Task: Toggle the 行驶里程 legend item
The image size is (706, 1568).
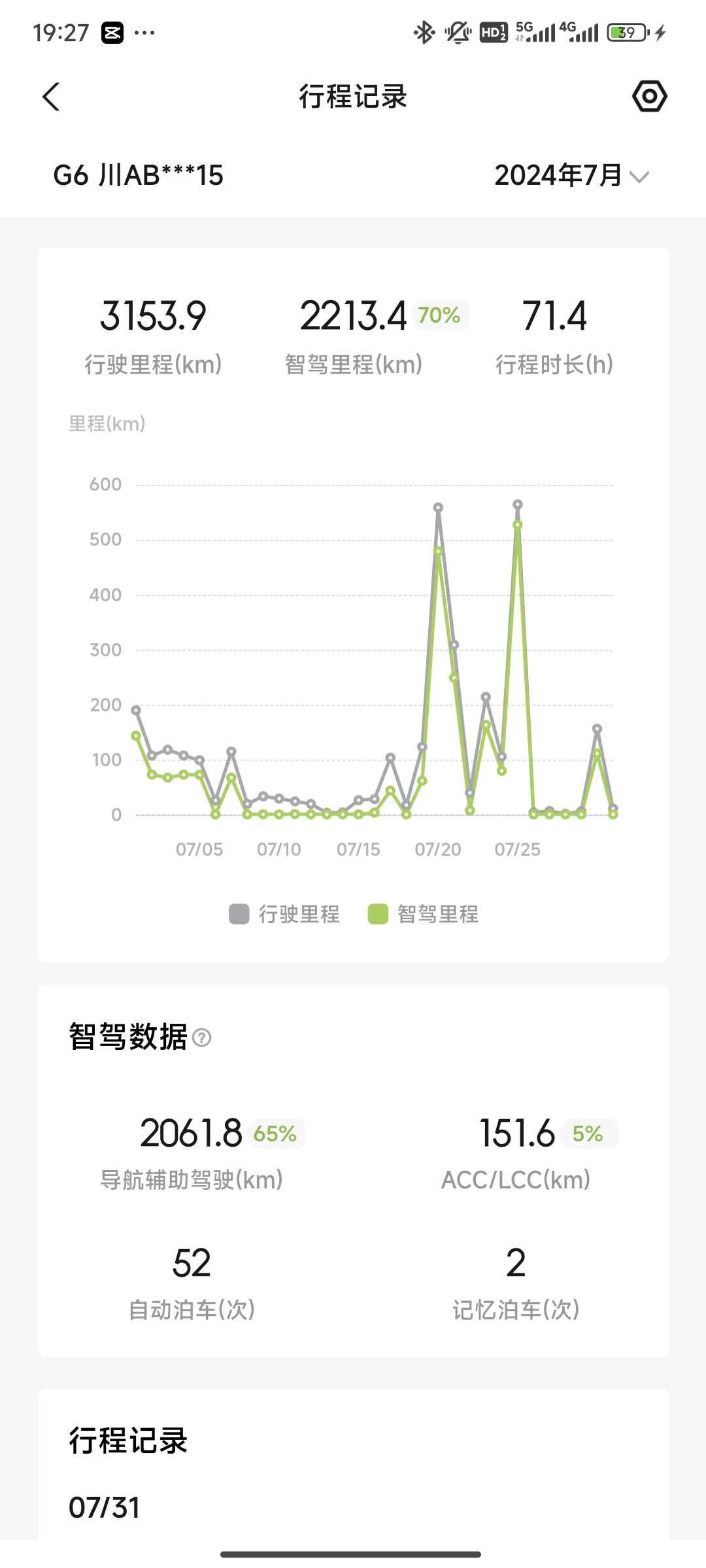Action: click(284, 914)
